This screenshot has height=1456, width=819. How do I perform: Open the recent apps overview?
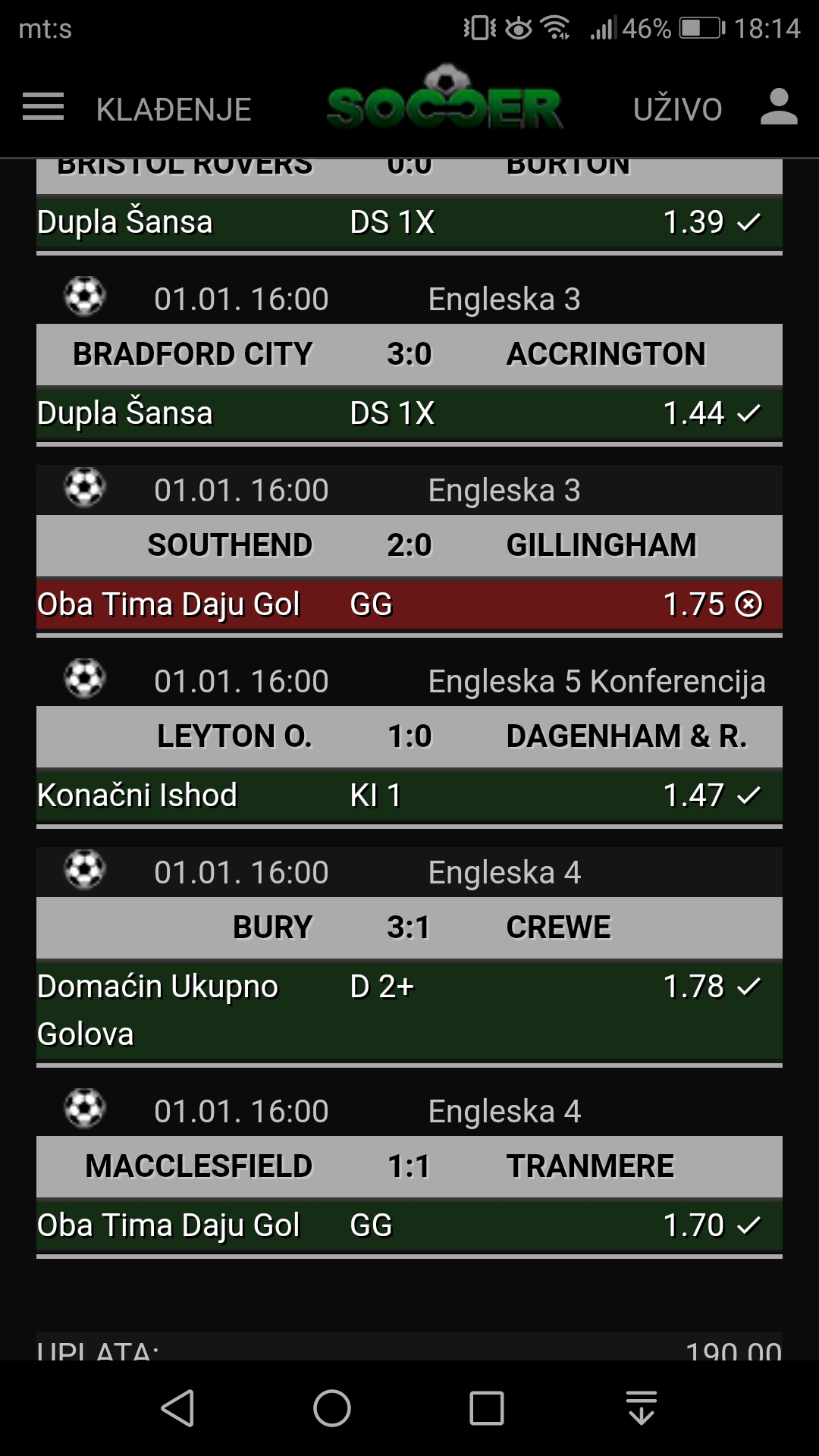click(x=487, y=1408)
